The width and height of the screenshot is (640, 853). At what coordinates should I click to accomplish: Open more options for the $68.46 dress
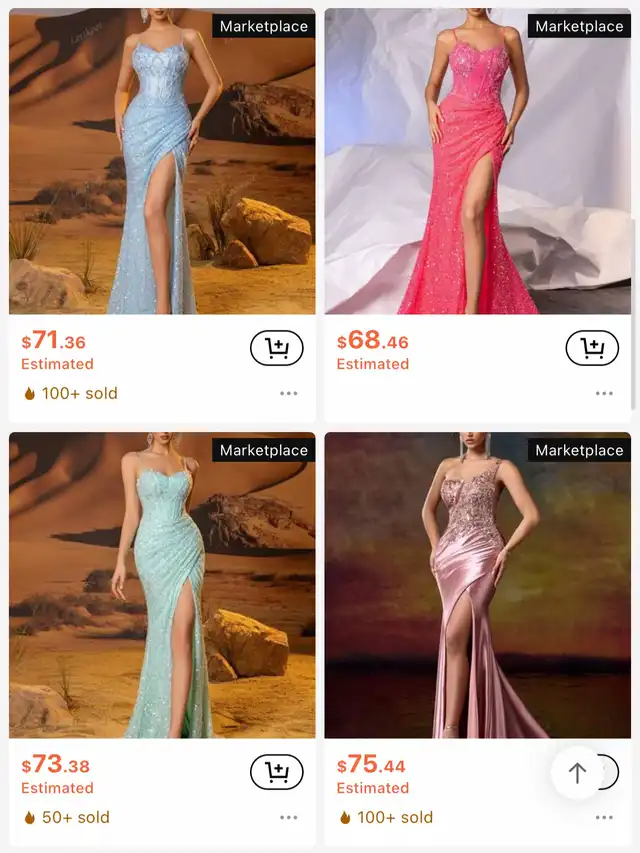(x=604, y=394)
